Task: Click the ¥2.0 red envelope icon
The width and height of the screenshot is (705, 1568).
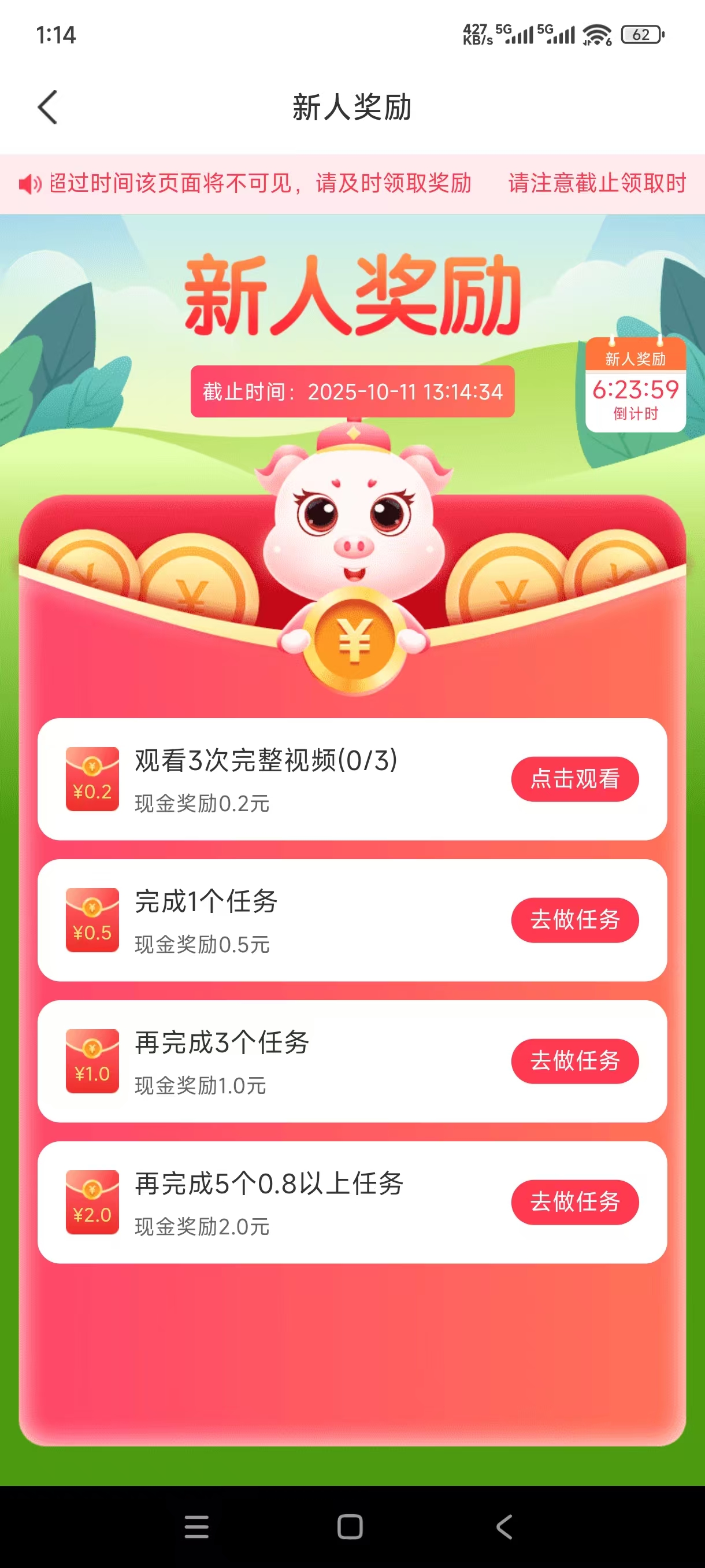Action: [92, 1202]
